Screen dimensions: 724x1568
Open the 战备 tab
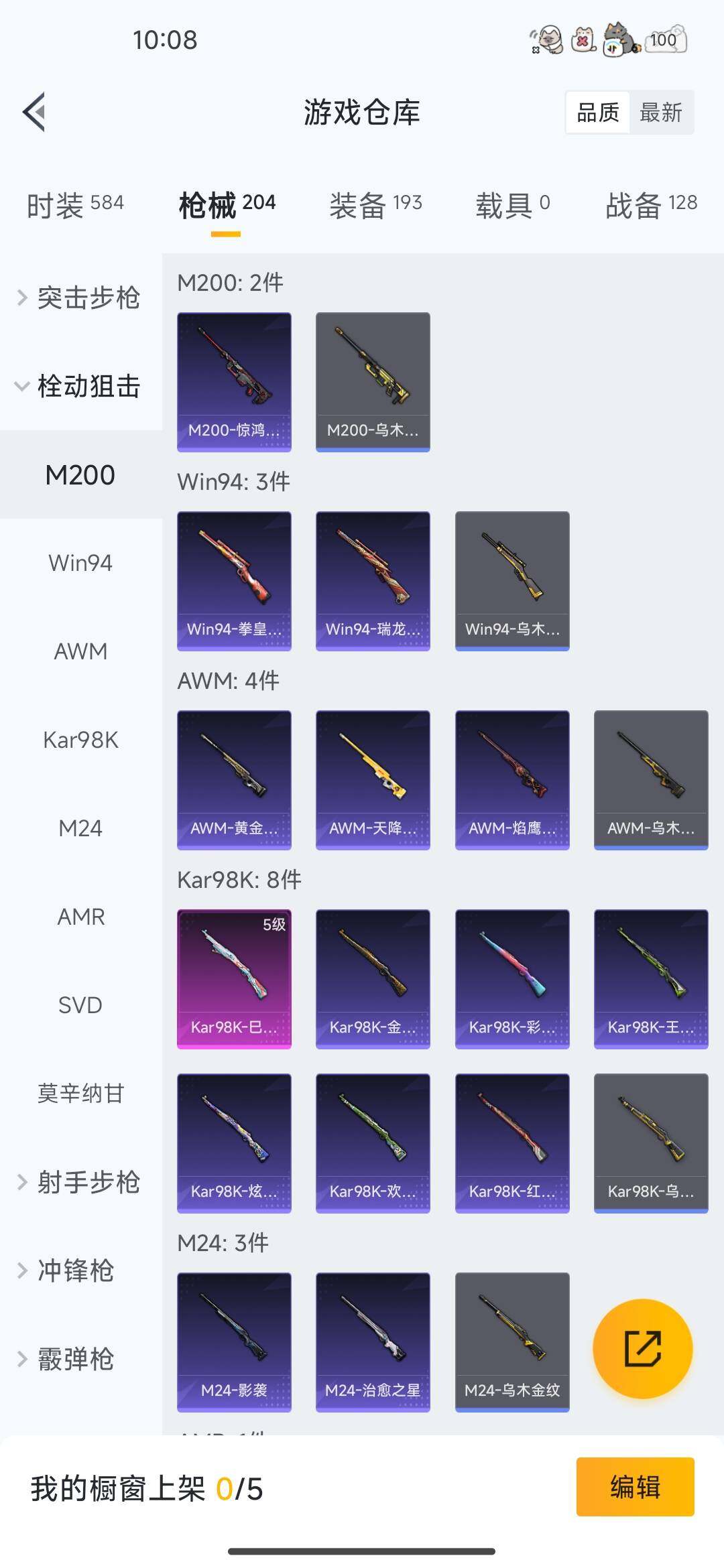(x=651, y=204)
